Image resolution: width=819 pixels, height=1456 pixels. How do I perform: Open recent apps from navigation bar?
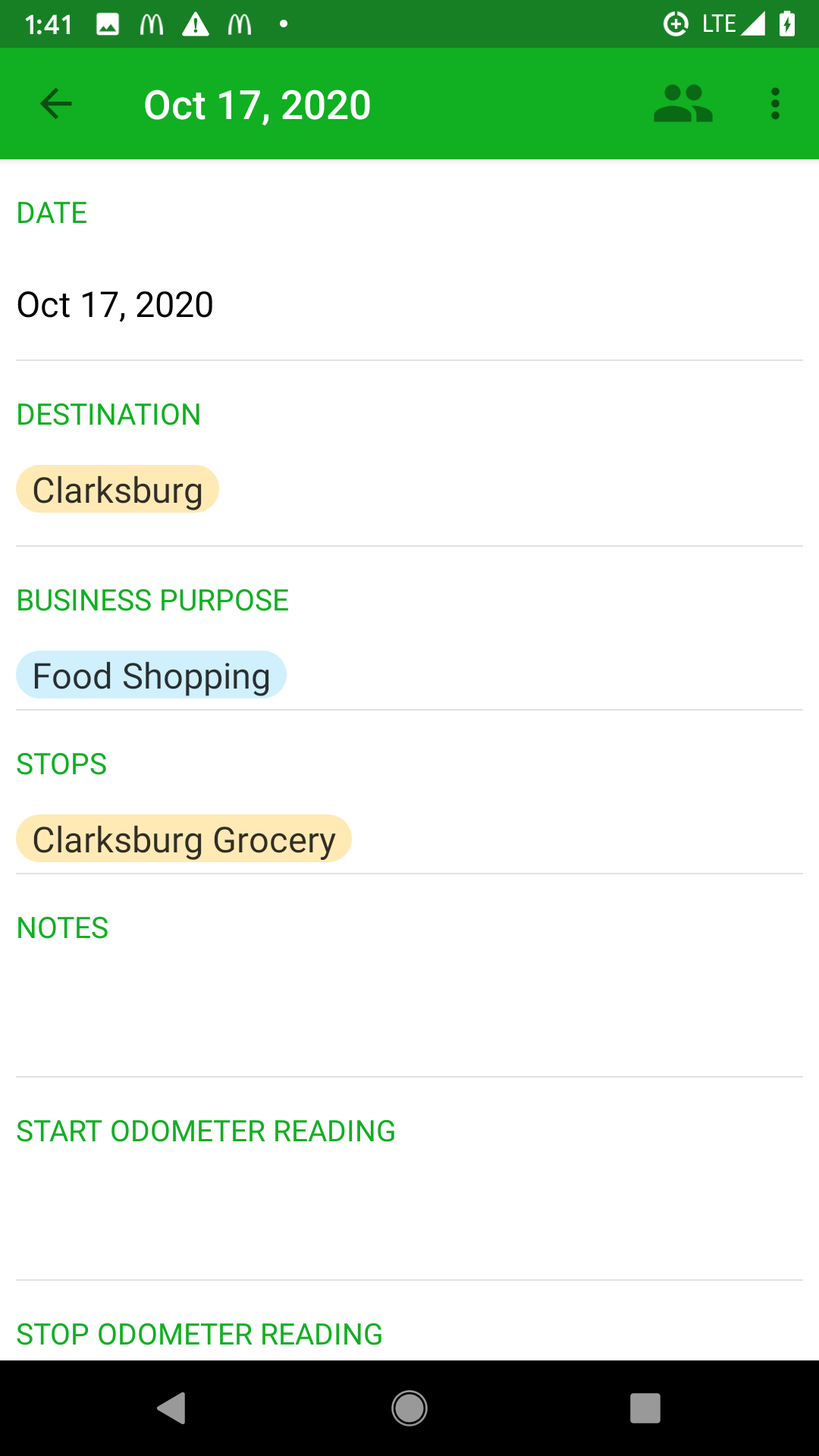click(x=645, y=1408)
